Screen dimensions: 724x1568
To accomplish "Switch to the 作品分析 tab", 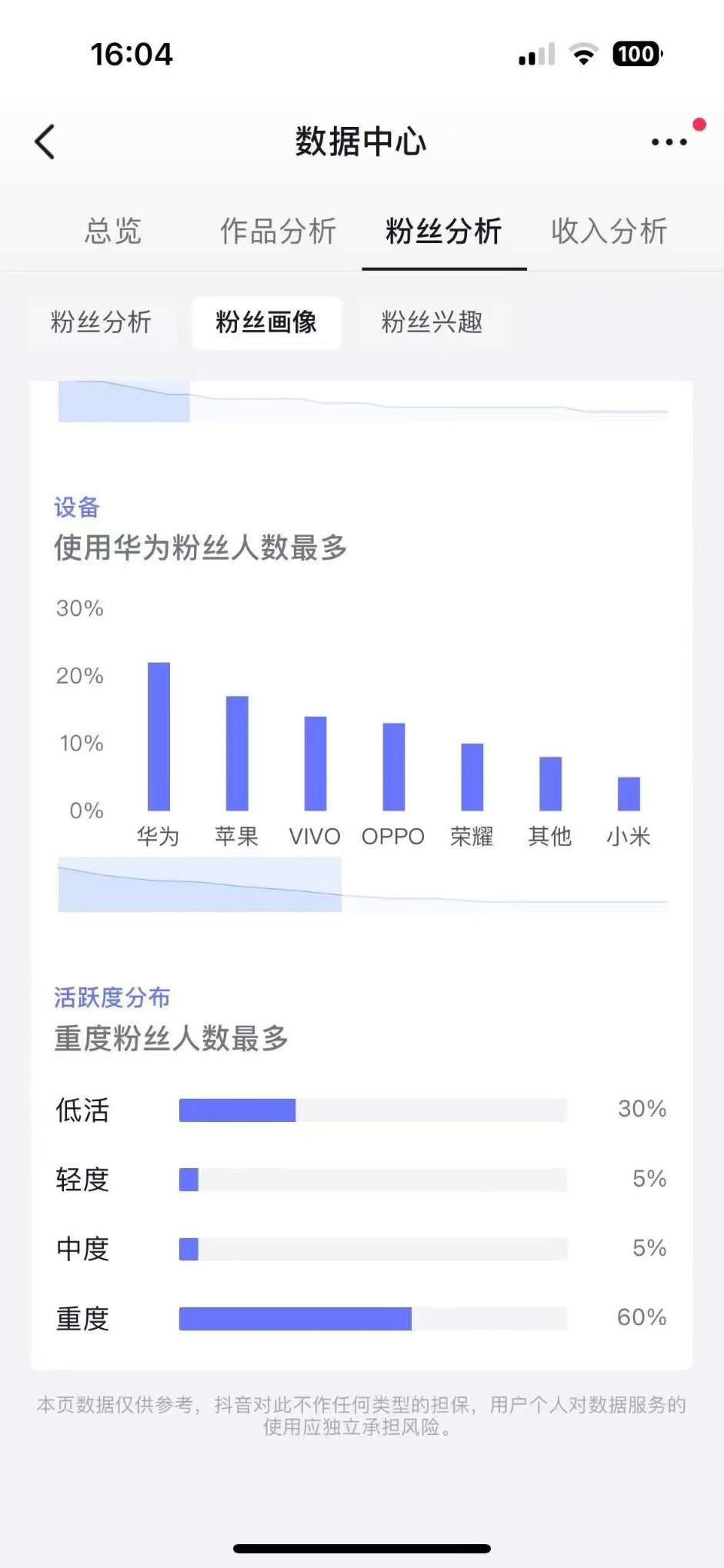I will click(278, 231).
